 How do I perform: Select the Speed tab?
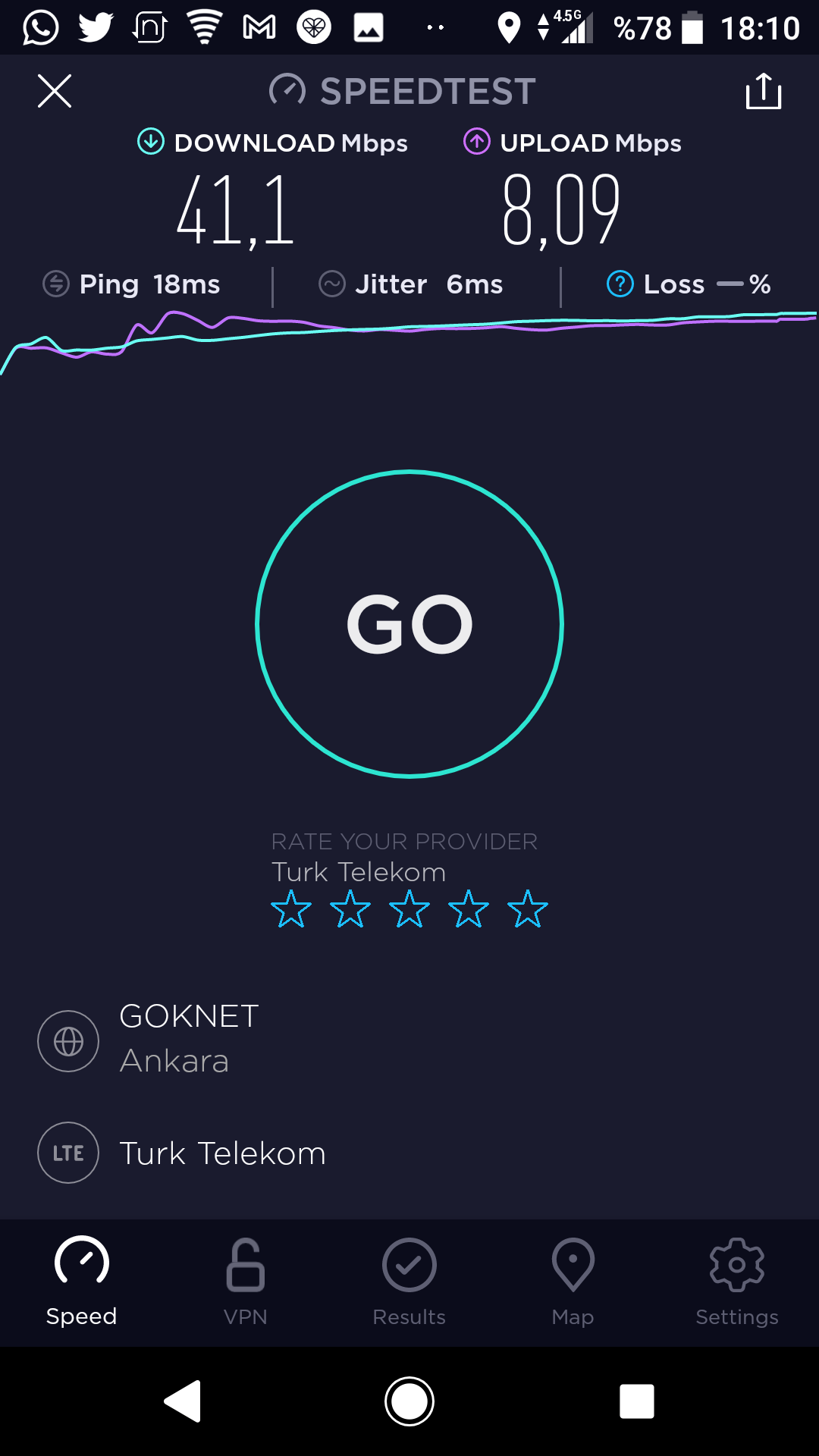pos(82,1283)
